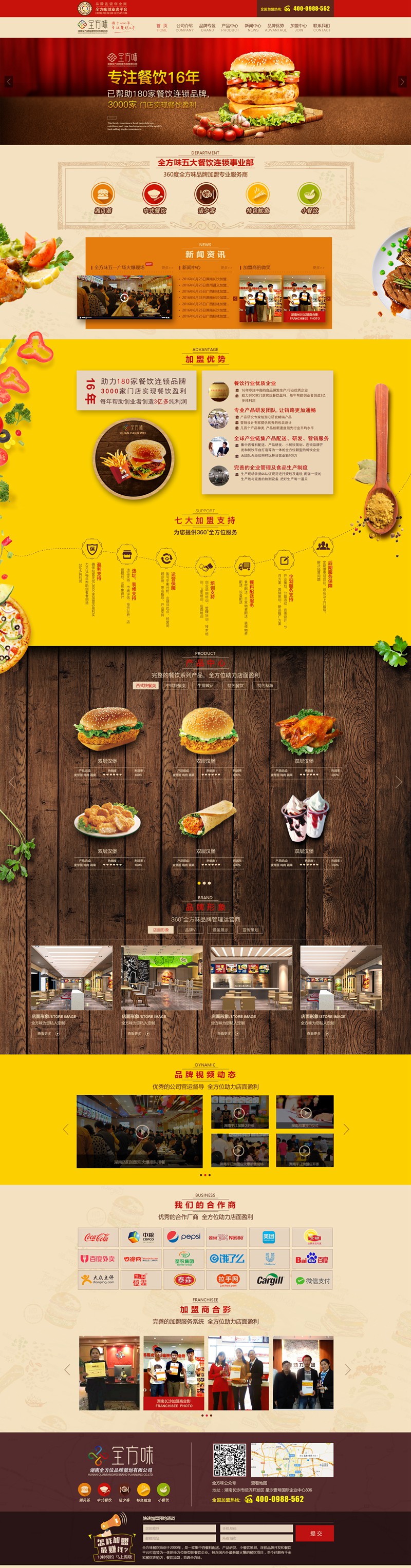Open the map via 查看地图

(x=259, y=1483)
